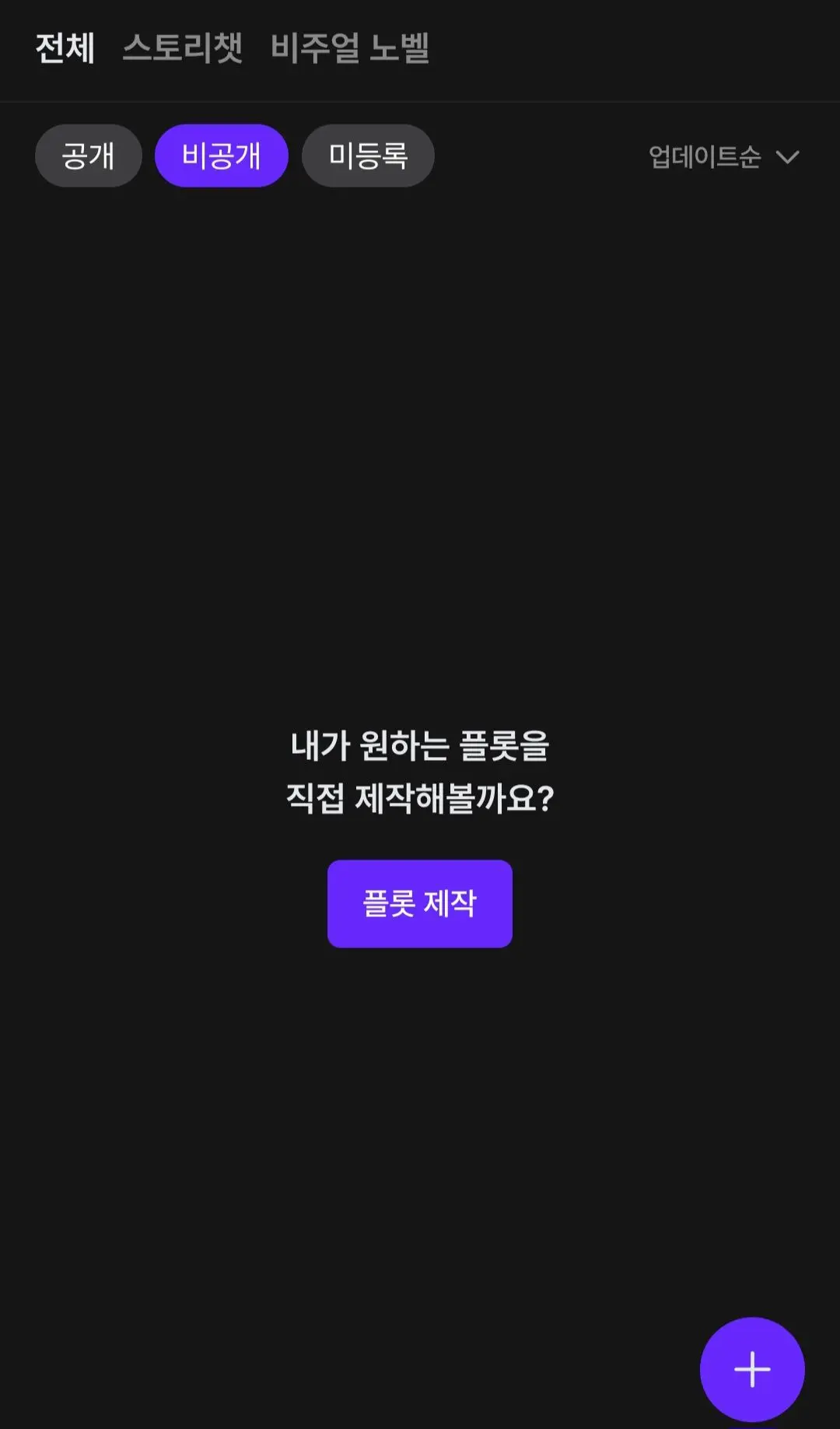Open the 비주얼 노벨 tab
The width and height of the screenshot is (840, 1429).
coord(350,48)
